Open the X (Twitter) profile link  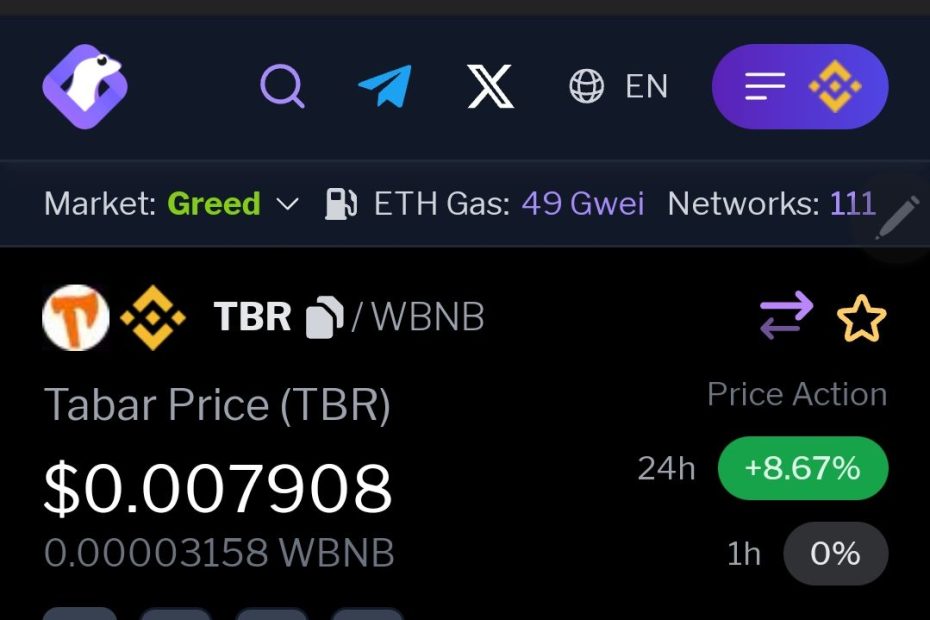pos(490,86)
